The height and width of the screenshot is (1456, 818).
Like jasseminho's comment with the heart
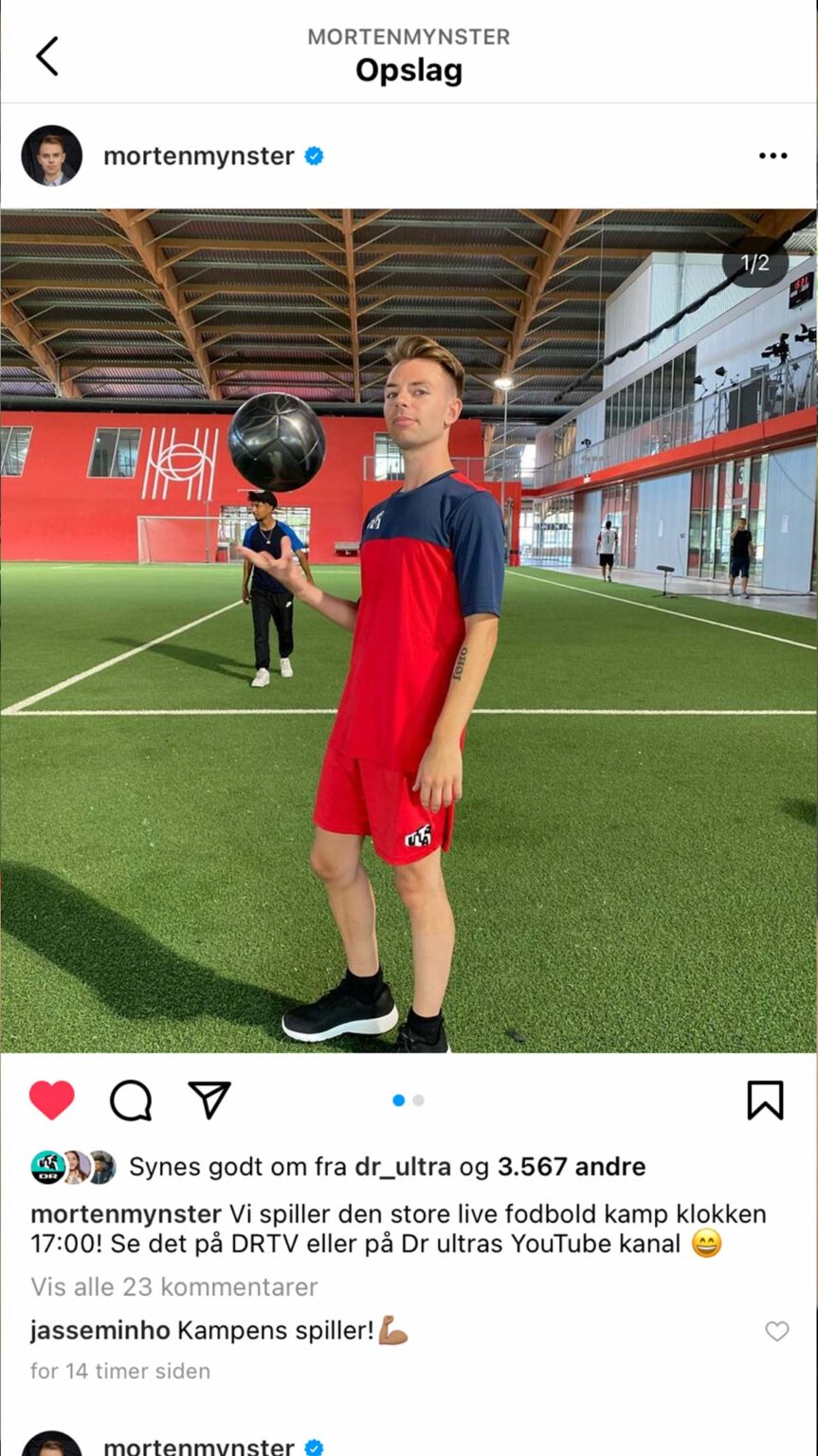(x=776, y=1332)
